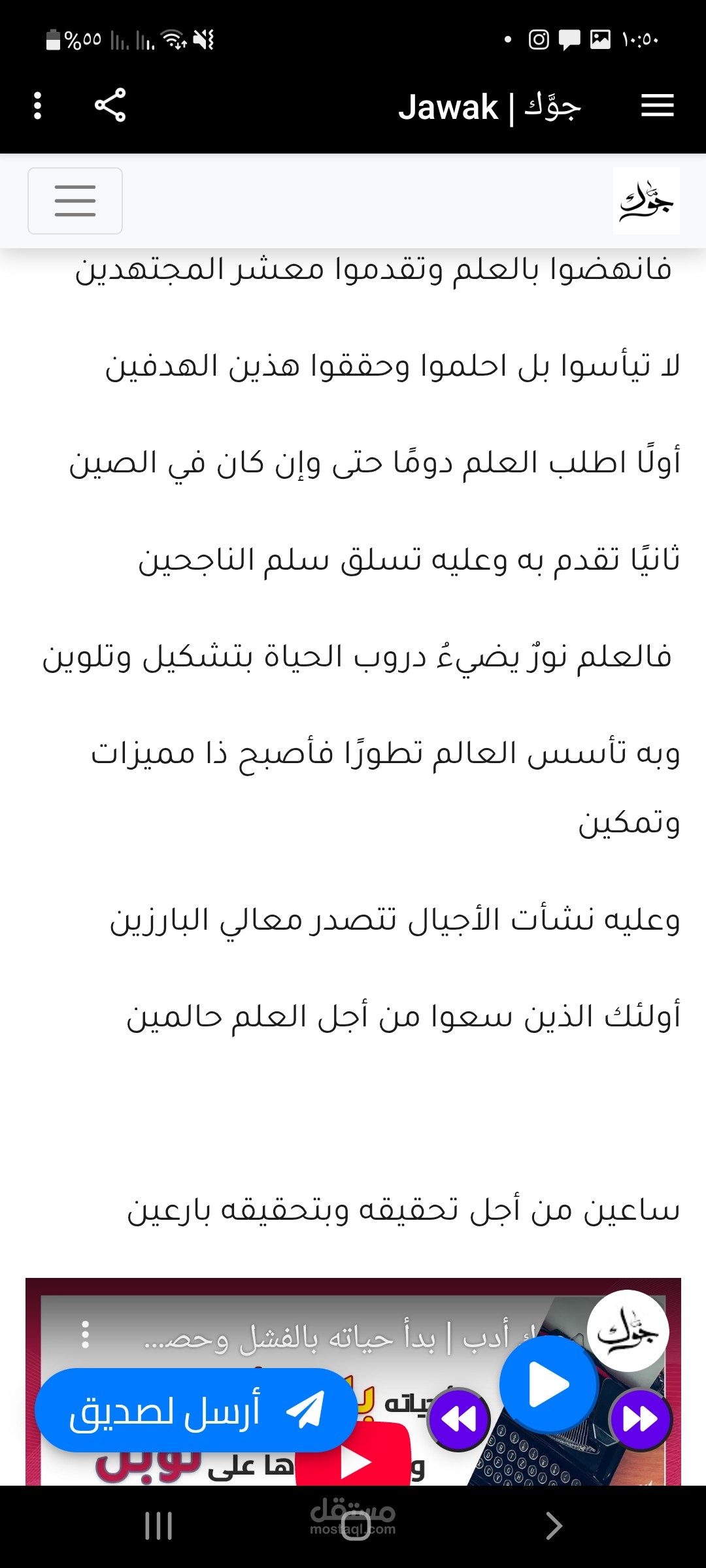Open recent apps from the navigation bar
Image resolution: width=706 pixels, height=1568 pixels.
click(x=158, y=1526)
